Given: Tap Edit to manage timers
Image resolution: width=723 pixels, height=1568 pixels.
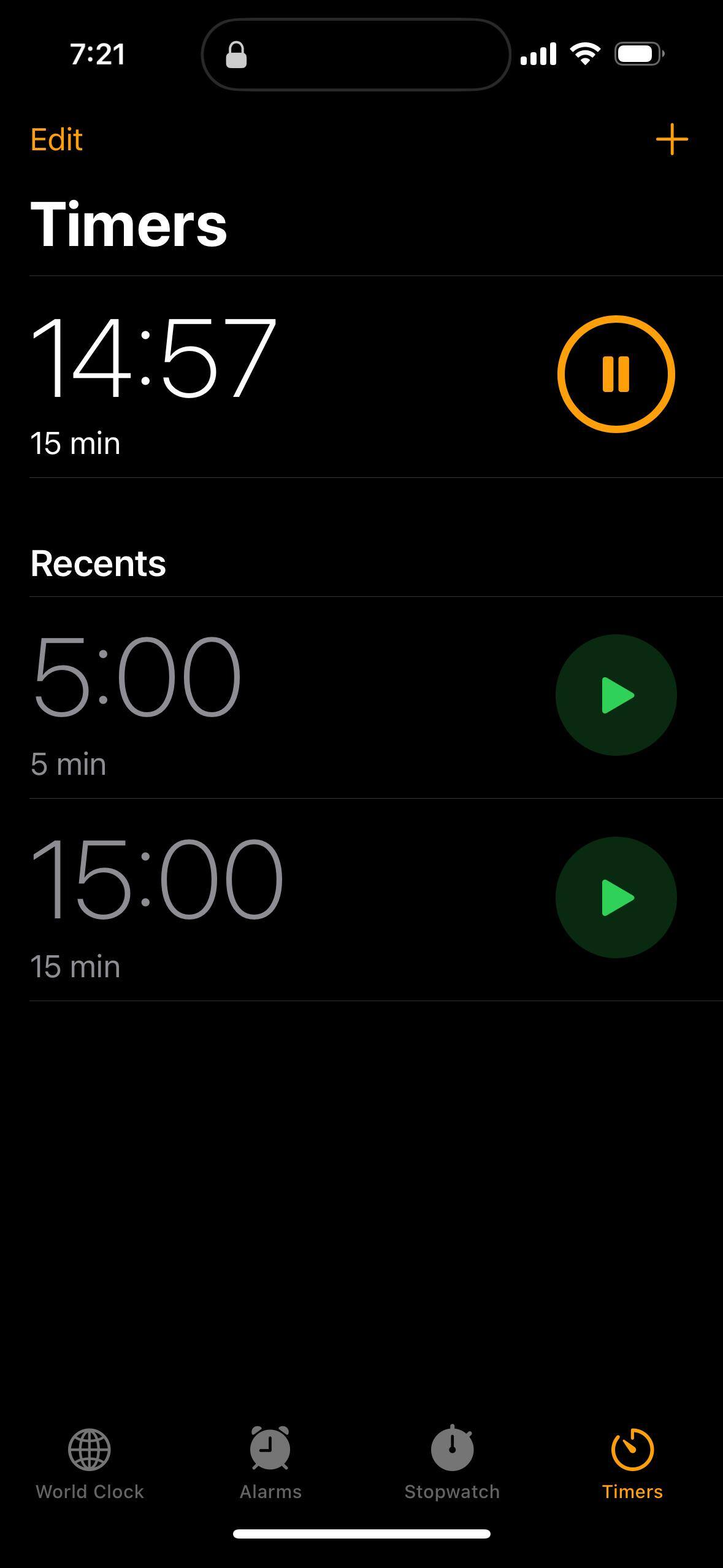Looking at the screenshot, I should pos(56,140).
